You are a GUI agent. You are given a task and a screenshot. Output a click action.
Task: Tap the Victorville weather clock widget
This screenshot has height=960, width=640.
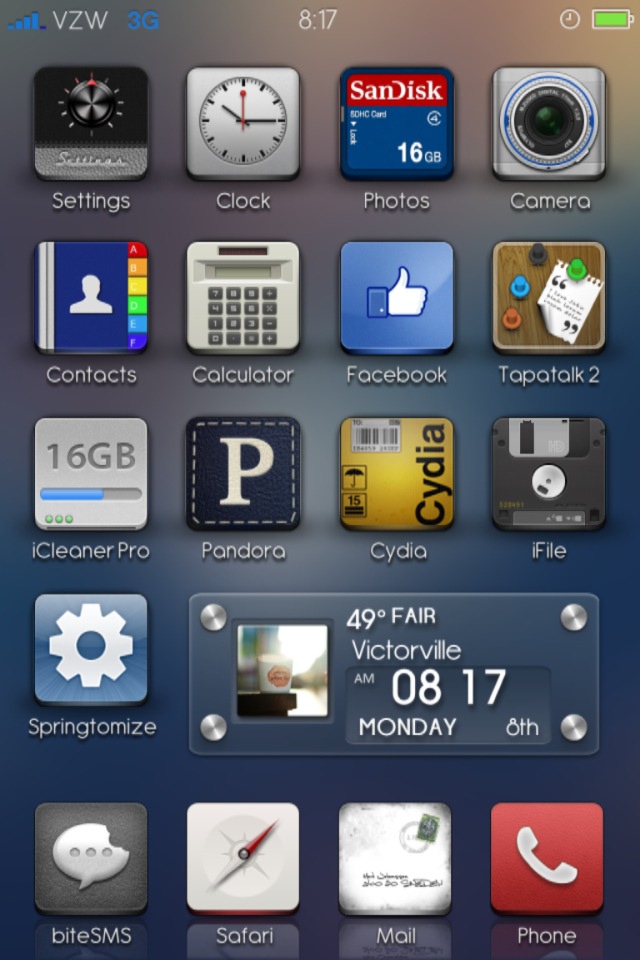(394, 674)
